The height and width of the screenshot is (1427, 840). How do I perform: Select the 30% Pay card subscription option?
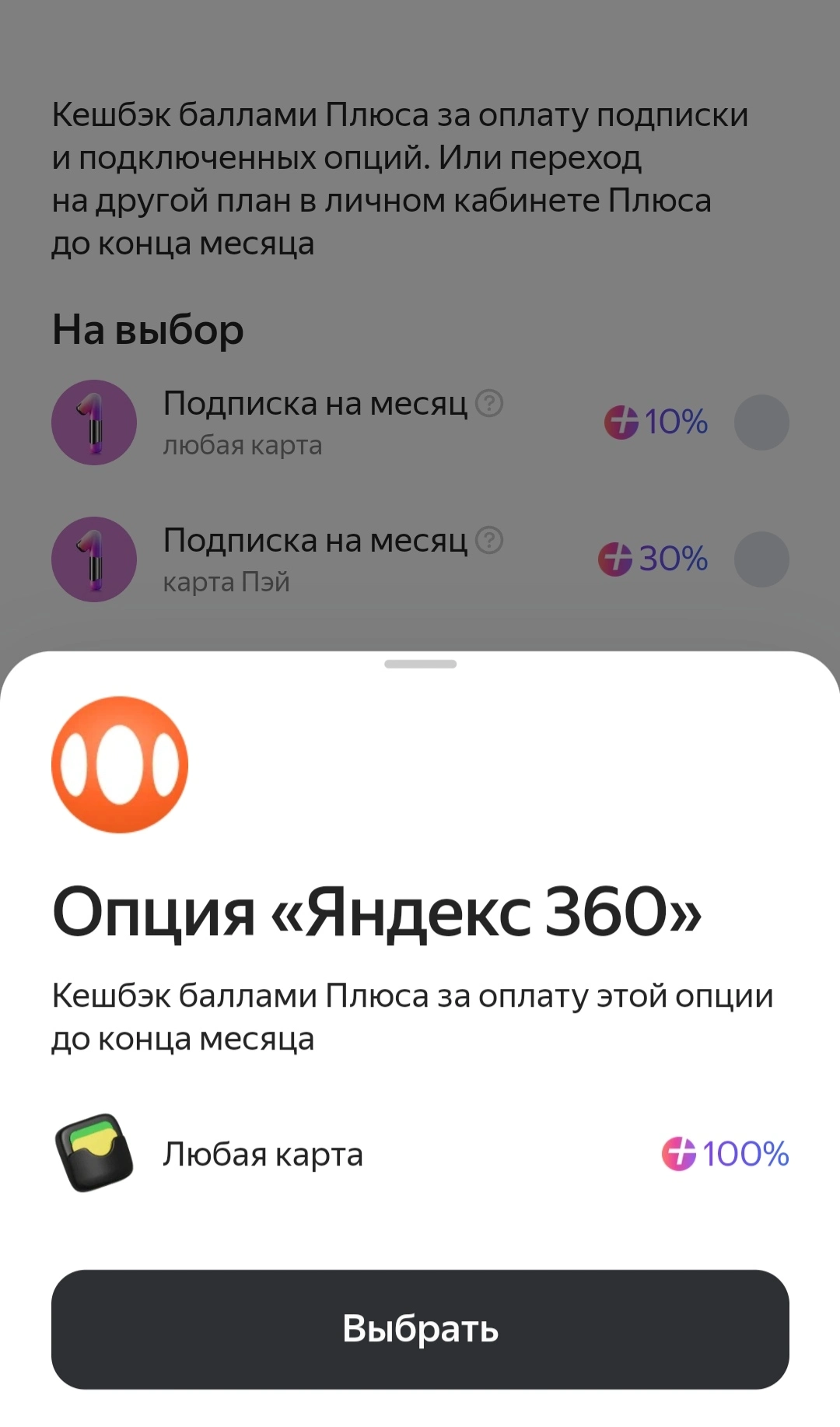[761, 559]
